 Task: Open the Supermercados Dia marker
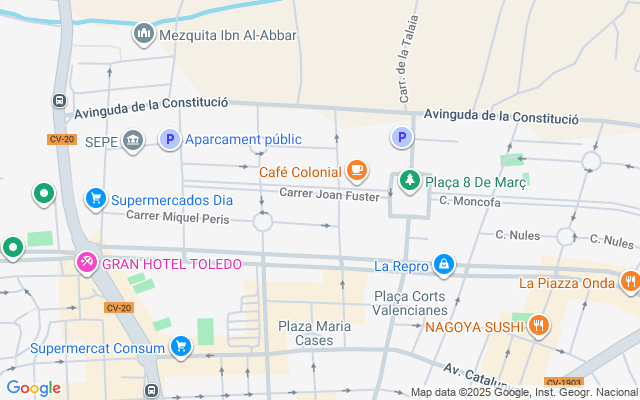click(x=95, y=199)
